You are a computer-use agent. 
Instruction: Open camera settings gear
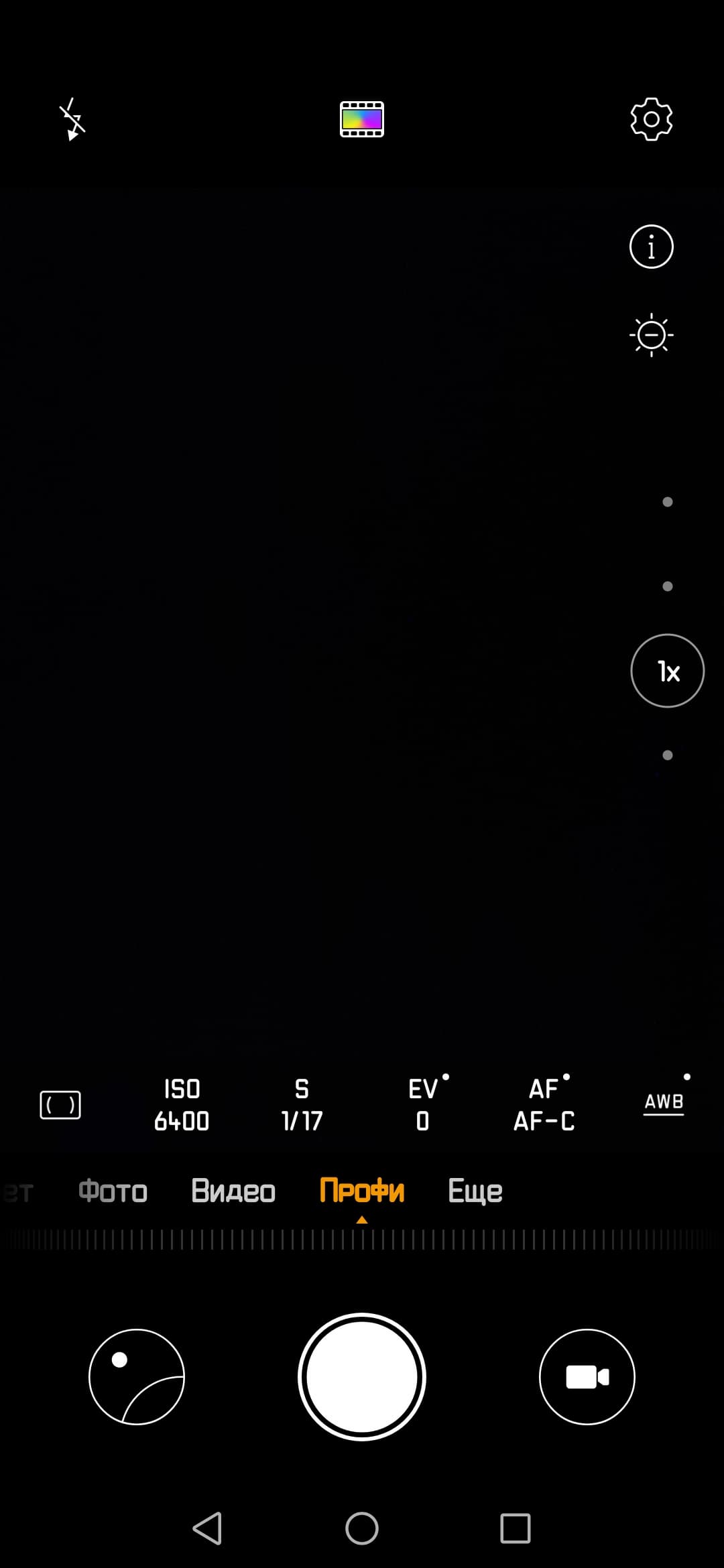pyautogui.click(x=651, y=119)
